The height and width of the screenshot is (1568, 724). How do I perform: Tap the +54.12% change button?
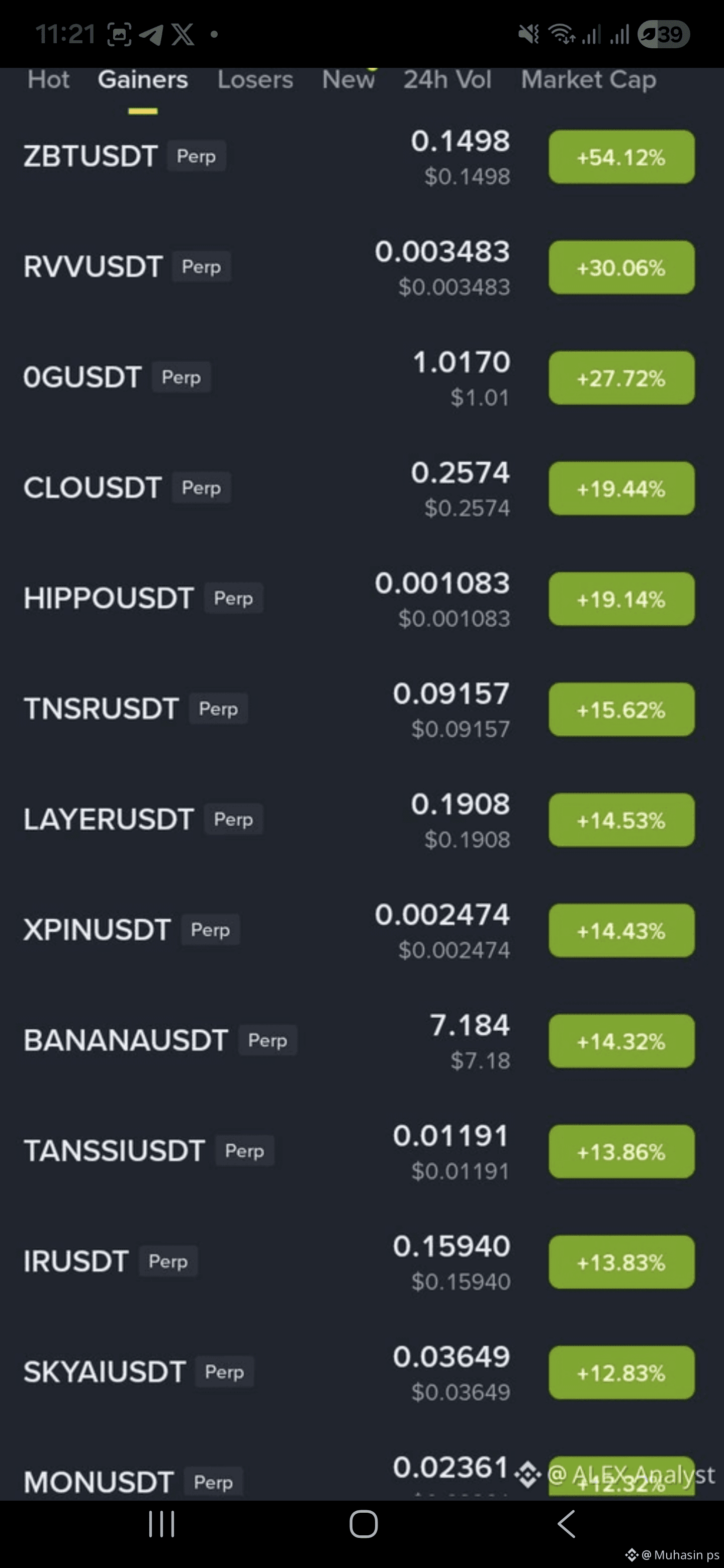(x=621, y=157)
